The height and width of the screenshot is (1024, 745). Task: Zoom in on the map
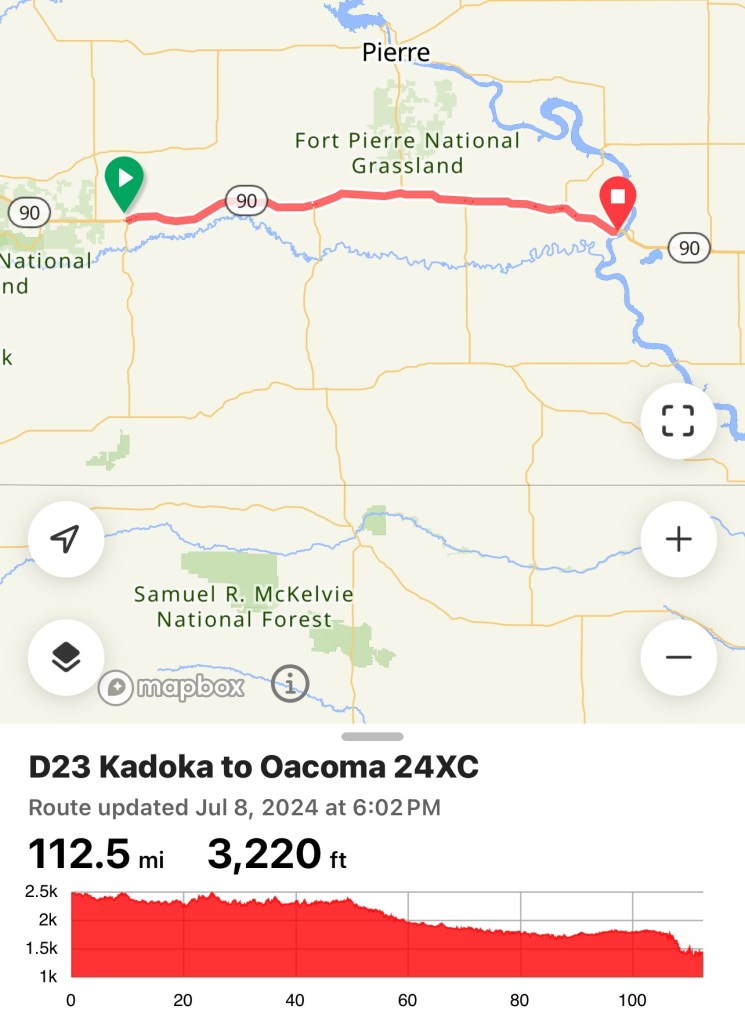click(678, 540)
